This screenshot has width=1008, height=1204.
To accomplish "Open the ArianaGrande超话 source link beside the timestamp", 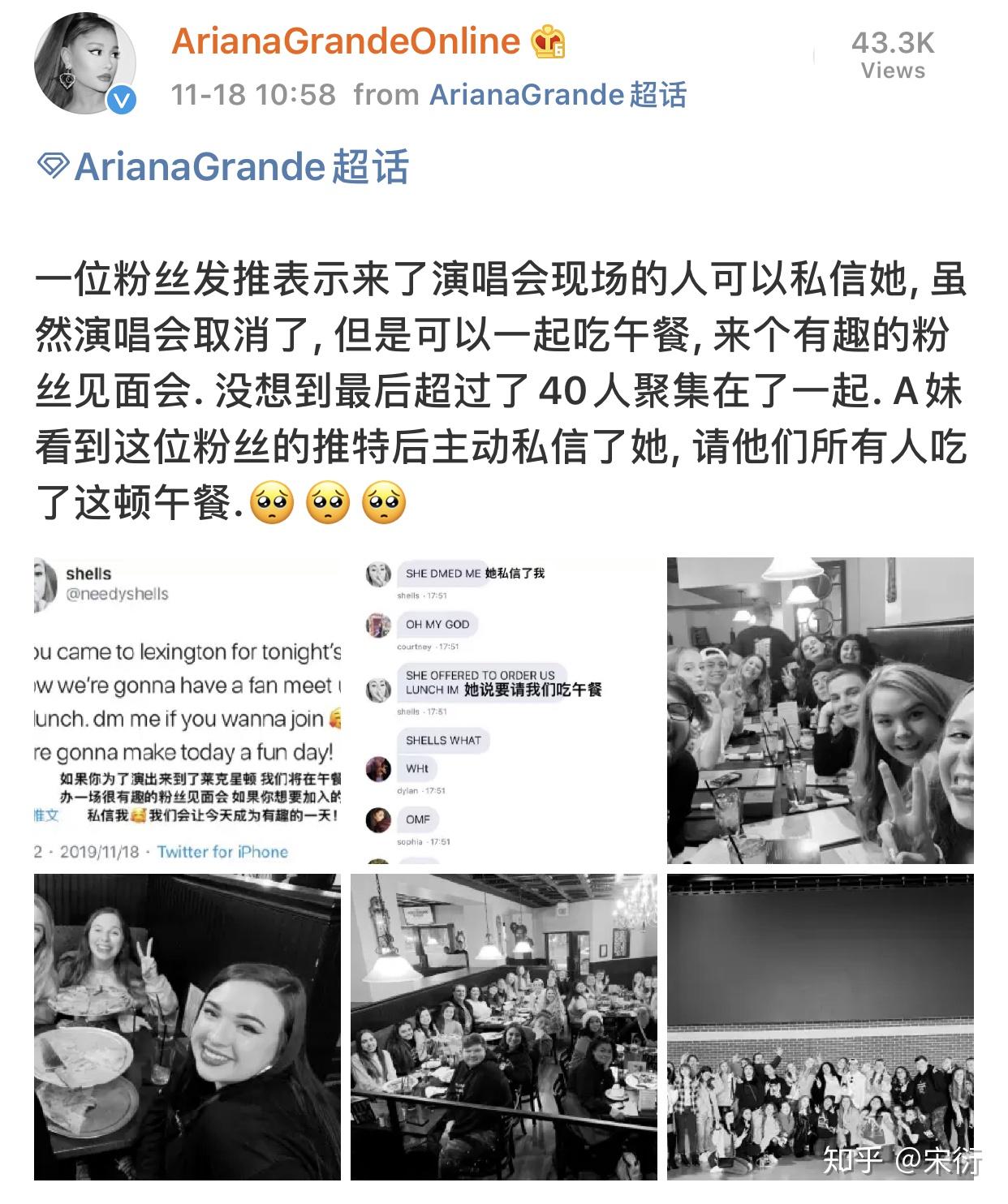I will tap(558, 95).
